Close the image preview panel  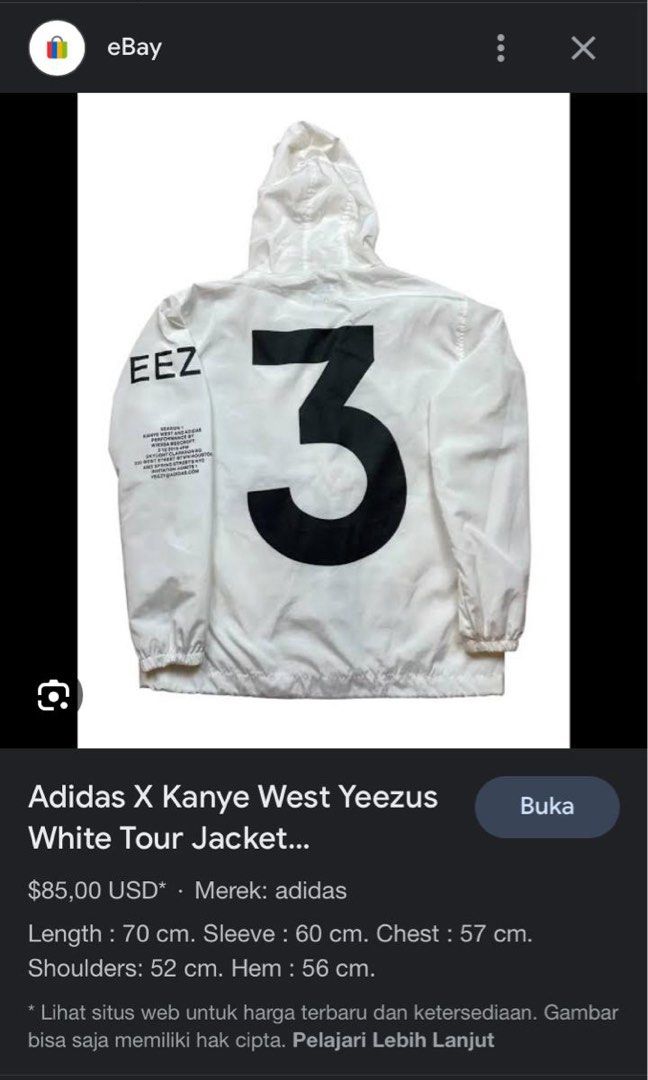pyautogui.click(x=583, y=47)
